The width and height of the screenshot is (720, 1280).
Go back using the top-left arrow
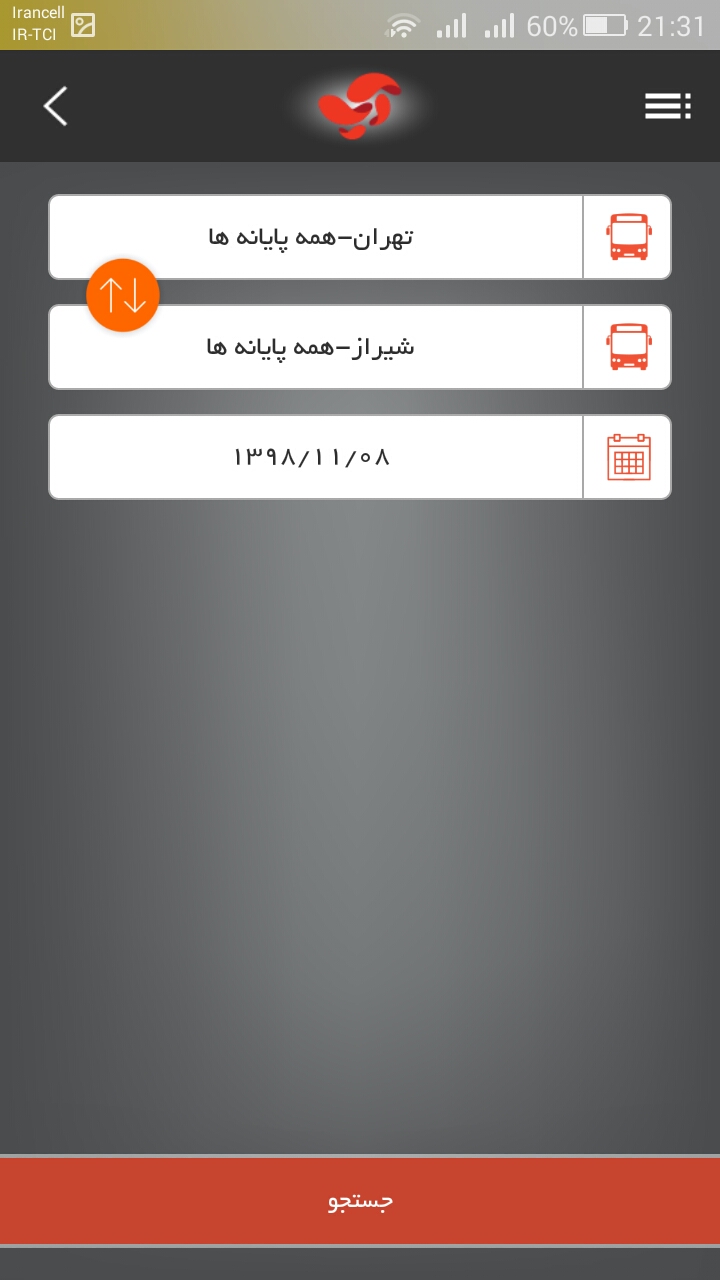(x=56, y=106)
